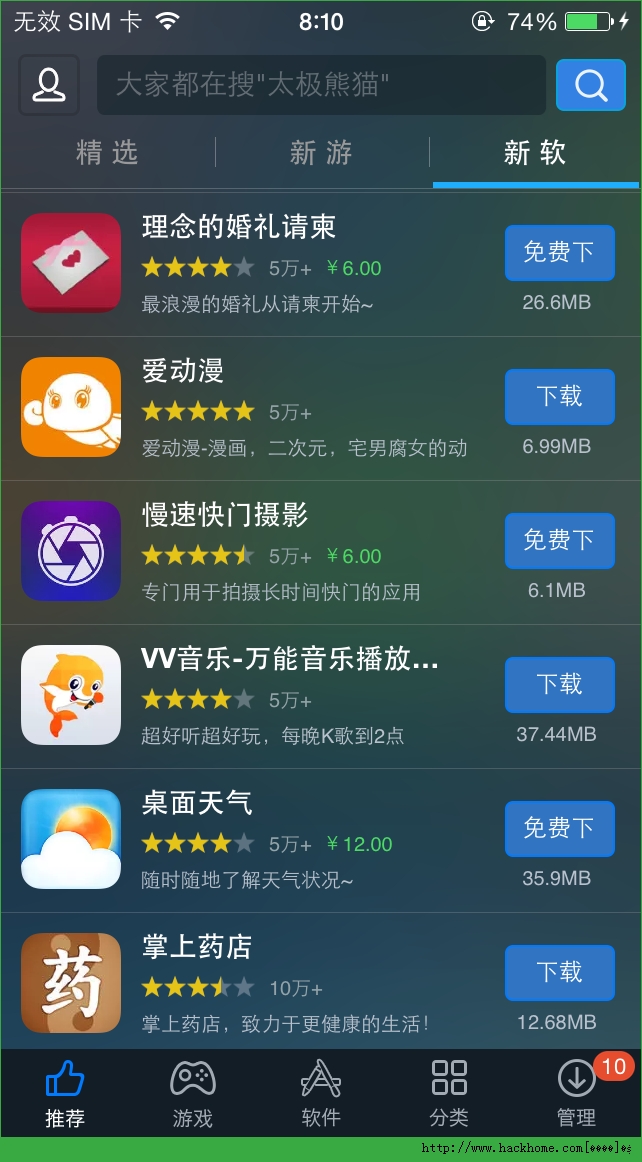Open the user profile icon
Viewport: 642px width, 1162px height.
48,85
